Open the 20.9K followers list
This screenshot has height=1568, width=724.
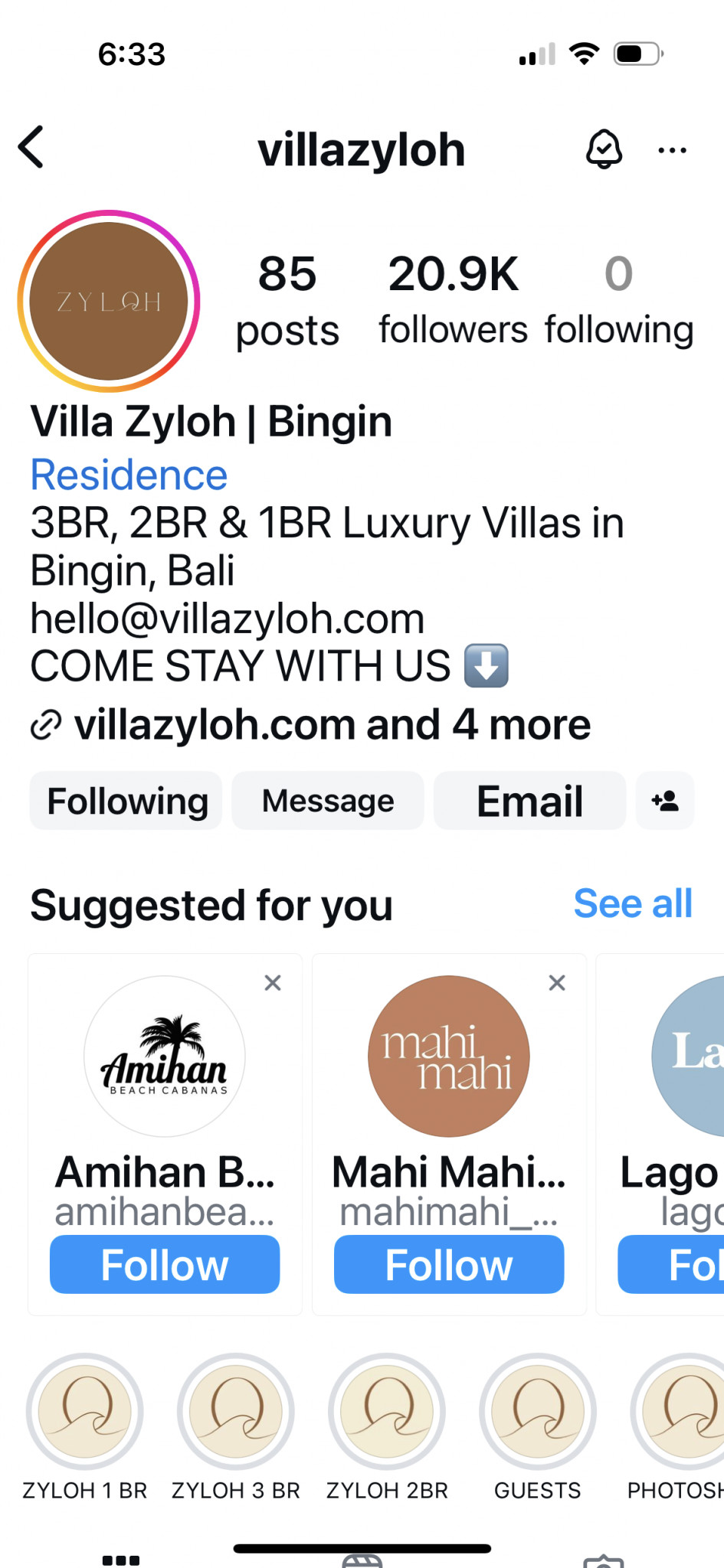[x=453, y=300]
